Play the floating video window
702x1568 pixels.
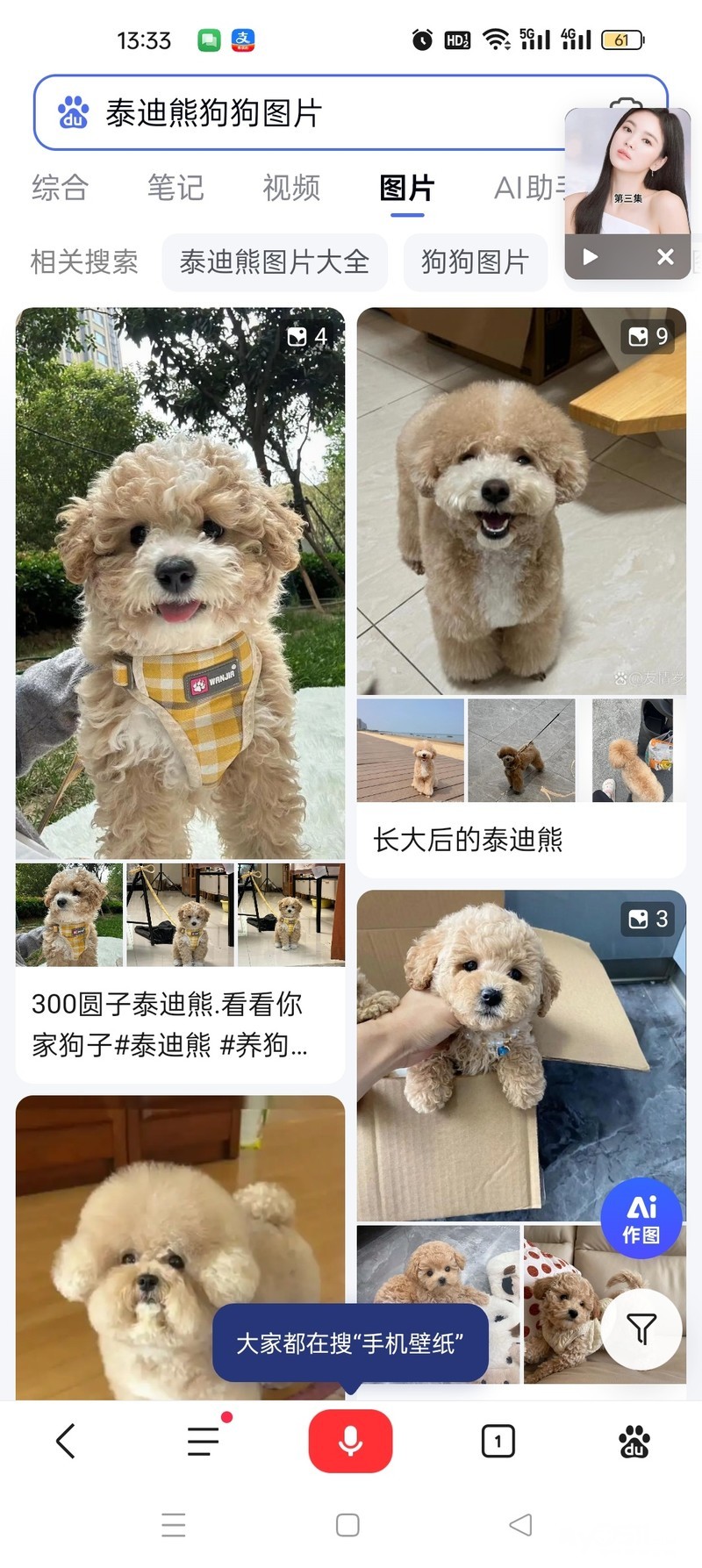coord(591,257)
